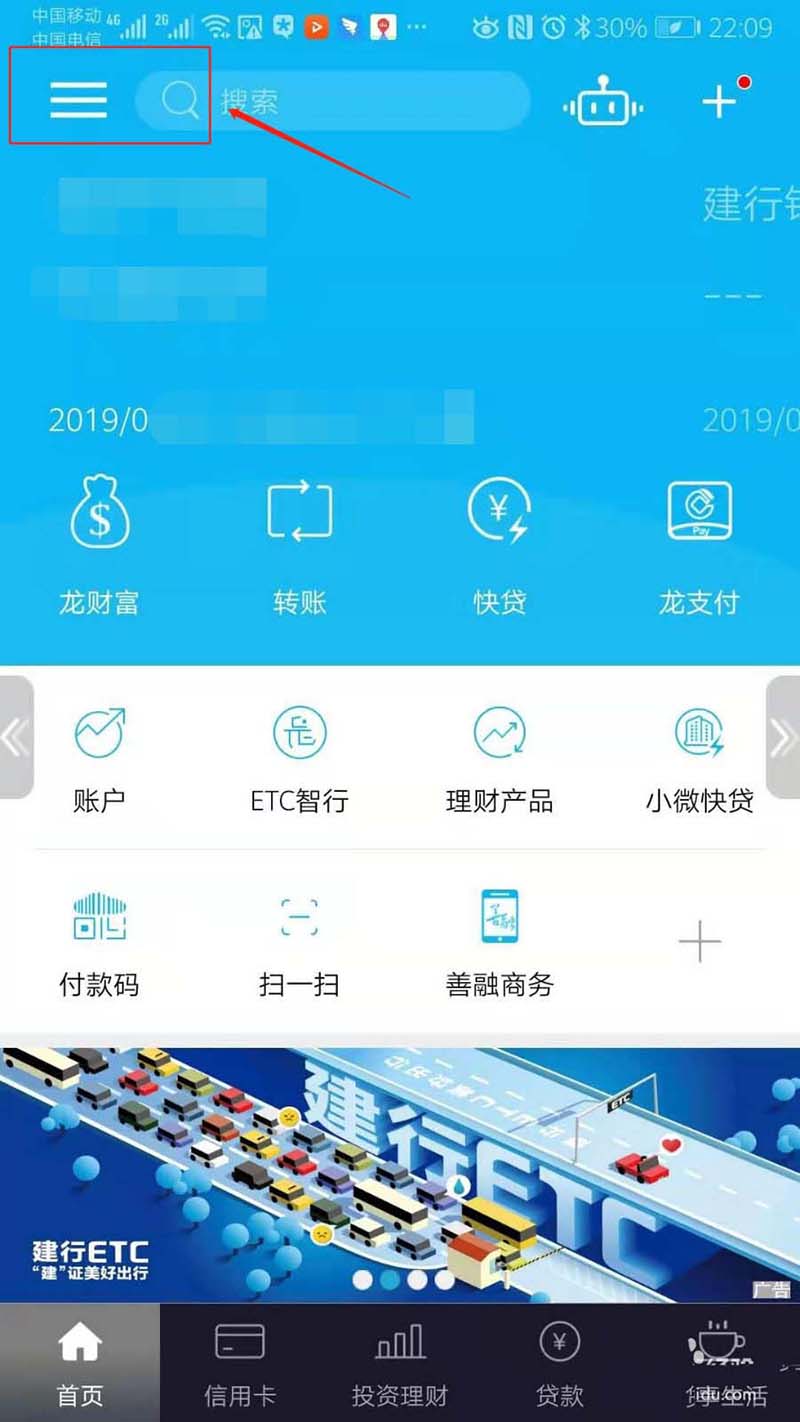Screen dimensions: 800x1422
Task: Open 龙支付
Action: (699, 546)
